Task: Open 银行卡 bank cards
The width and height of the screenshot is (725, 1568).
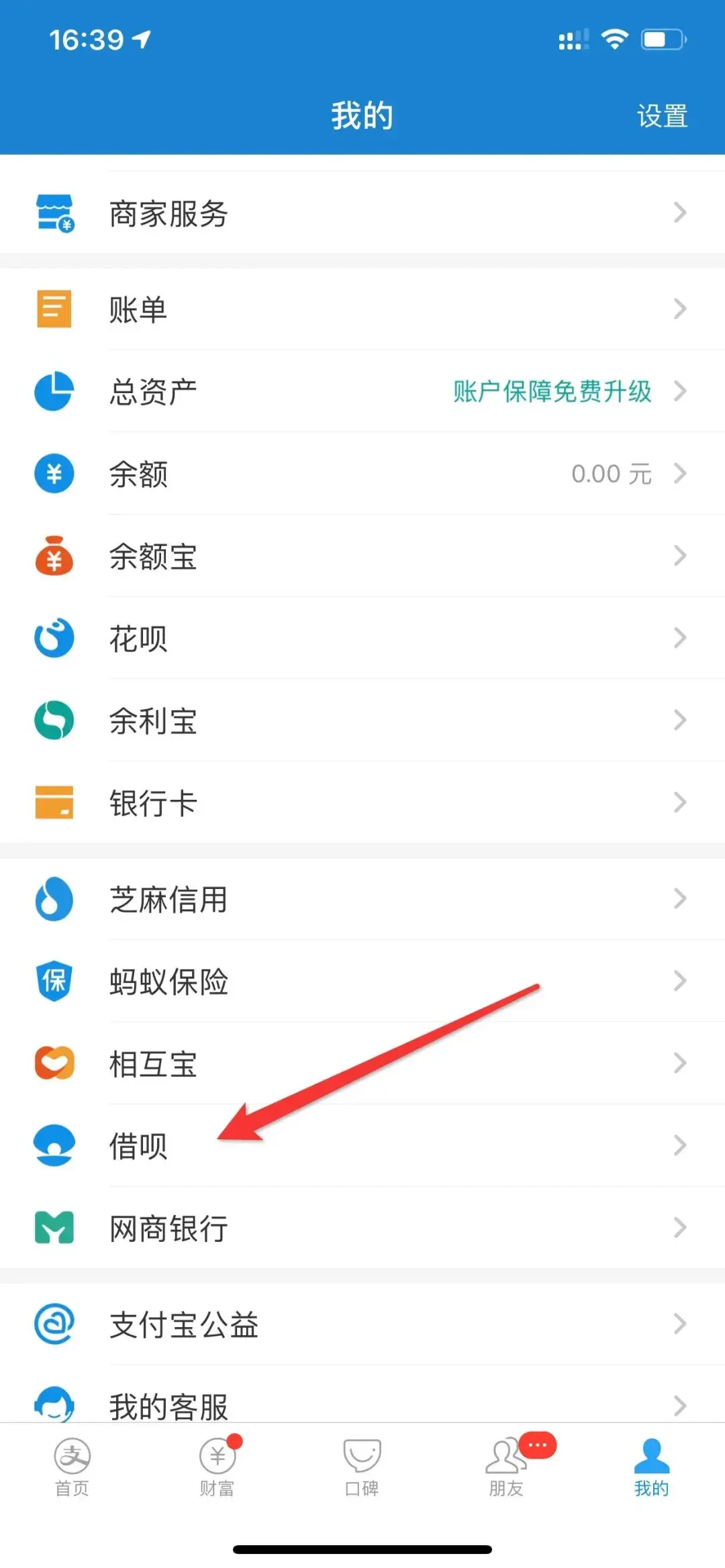Action: [x=362, y=802]
